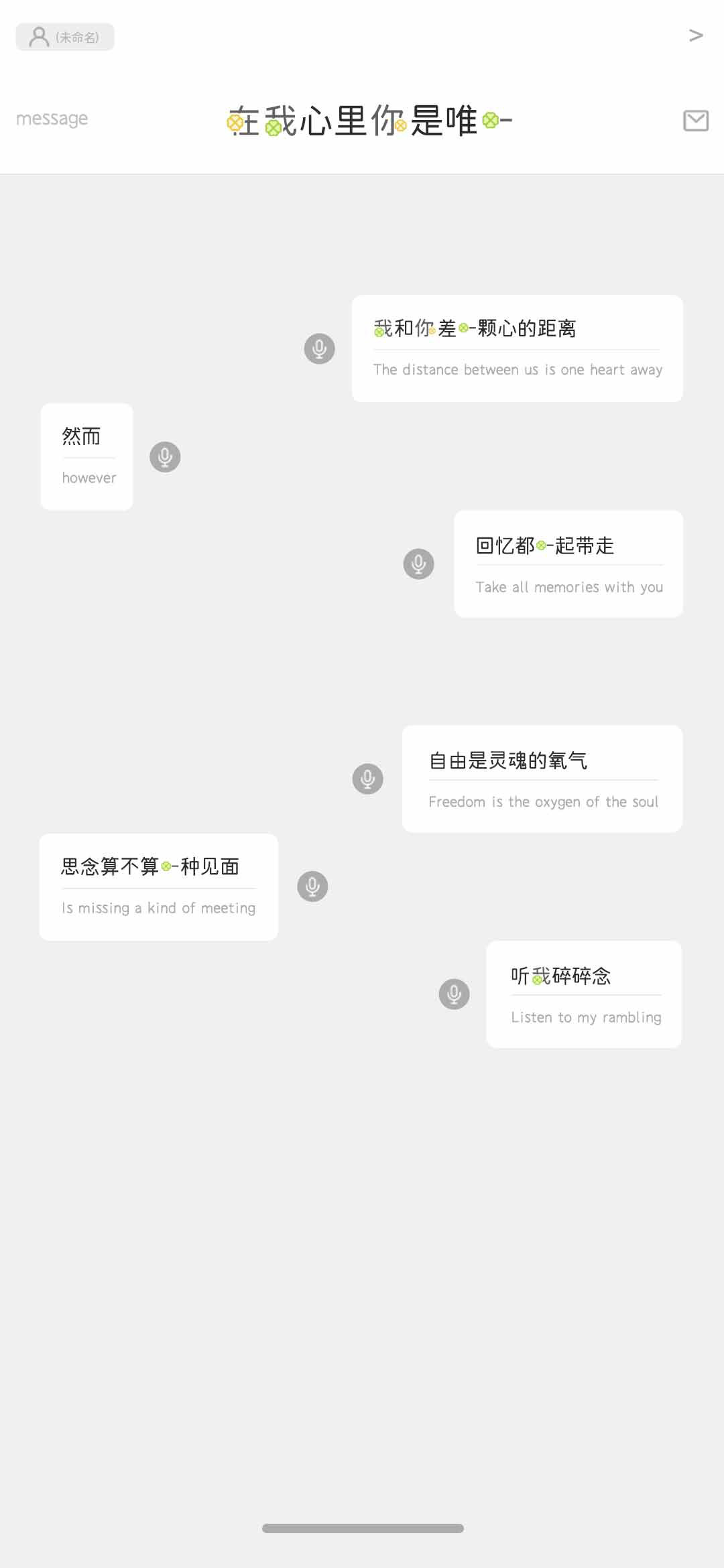Play voice beside the 'however' message

point(165,457)
